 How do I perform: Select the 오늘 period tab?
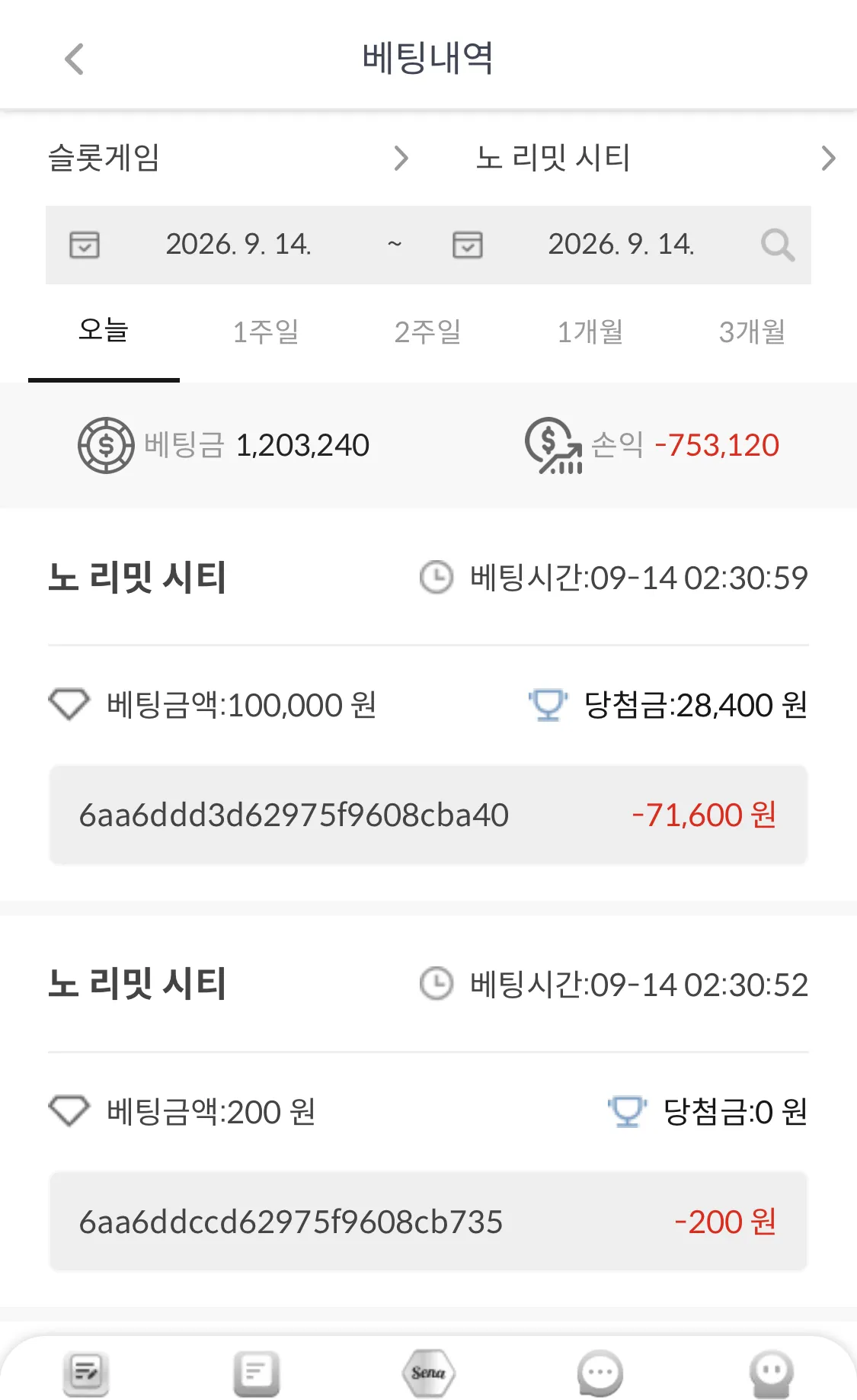point(104,332)
